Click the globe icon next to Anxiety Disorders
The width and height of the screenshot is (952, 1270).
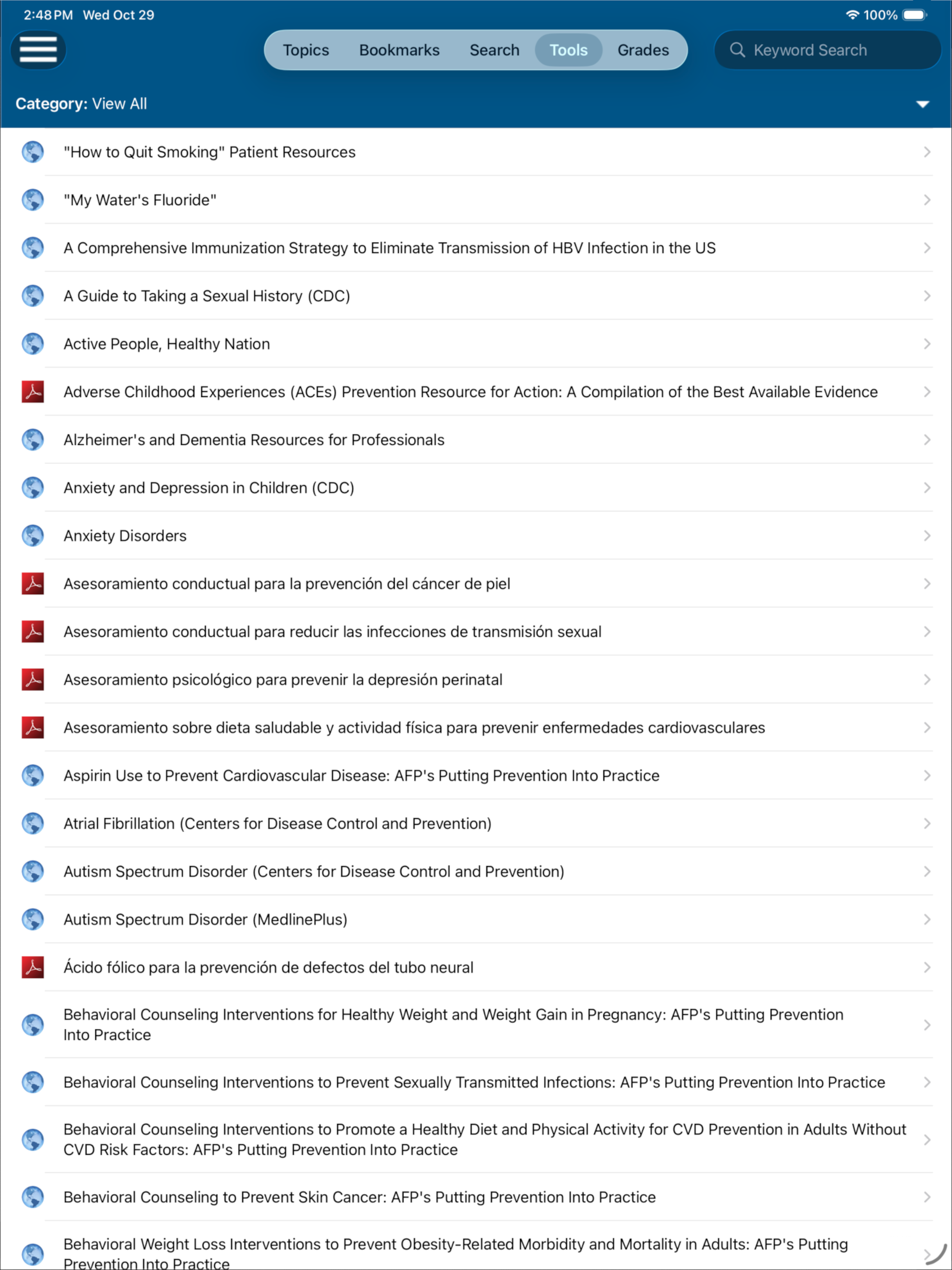(33, 536)
